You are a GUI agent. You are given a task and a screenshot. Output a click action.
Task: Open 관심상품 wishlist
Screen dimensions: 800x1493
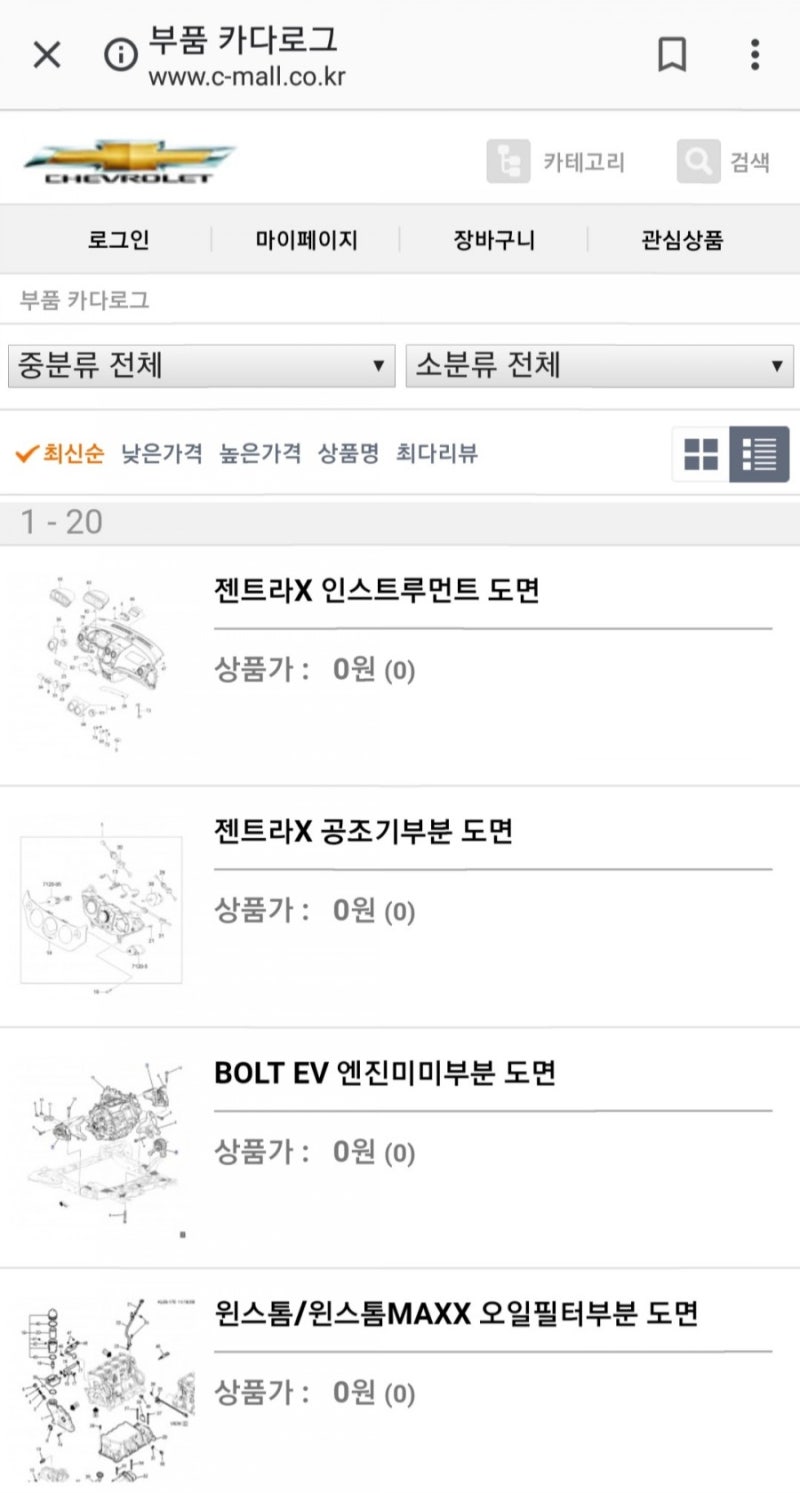(x=682, y=240)
